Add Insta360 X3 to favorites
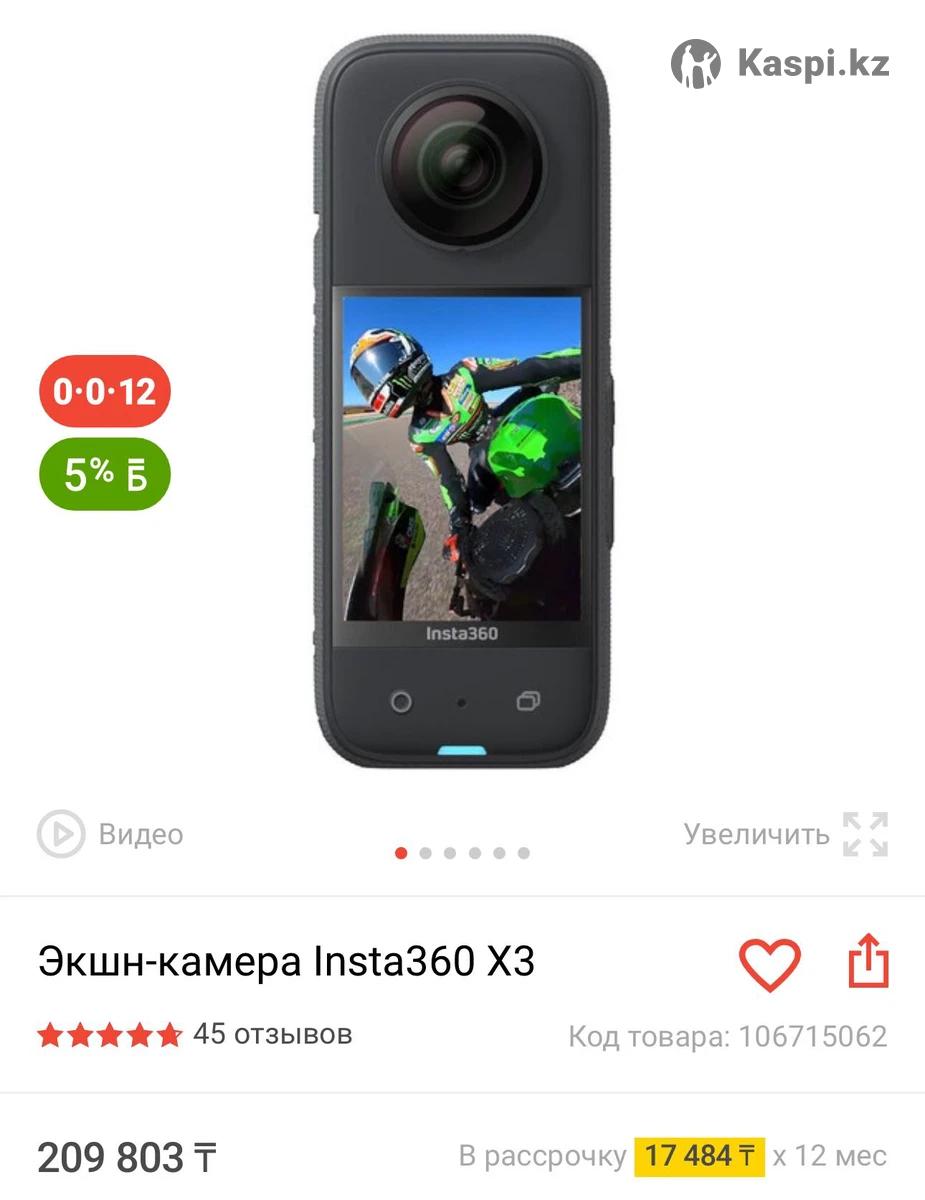925x1200 pixels. tap(769, 964)
